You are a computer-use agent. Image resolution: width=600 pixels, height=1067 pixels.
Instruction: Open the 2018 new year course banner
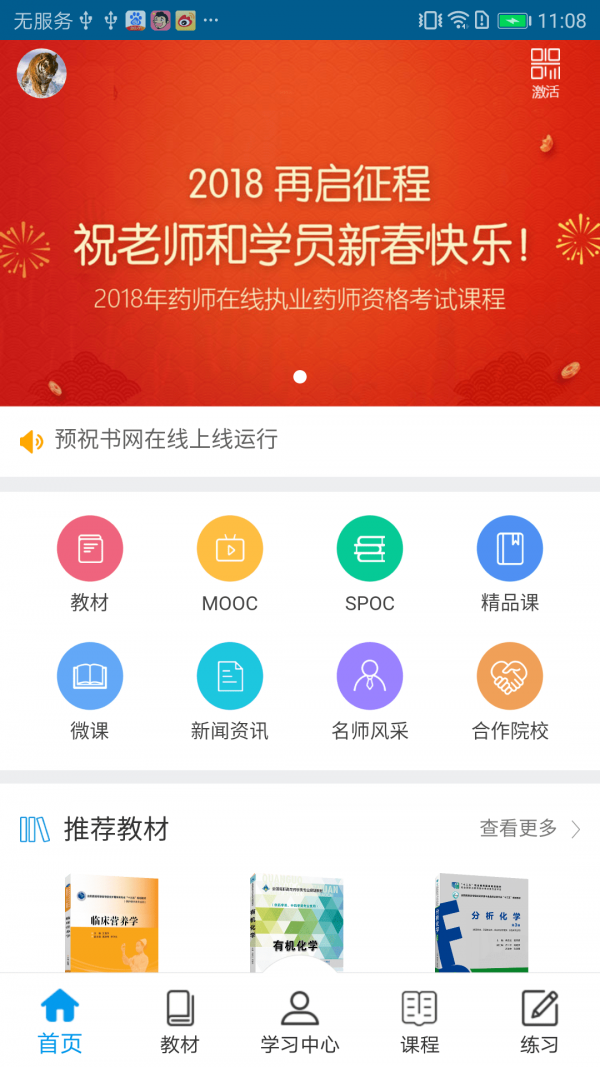point(300,240)
